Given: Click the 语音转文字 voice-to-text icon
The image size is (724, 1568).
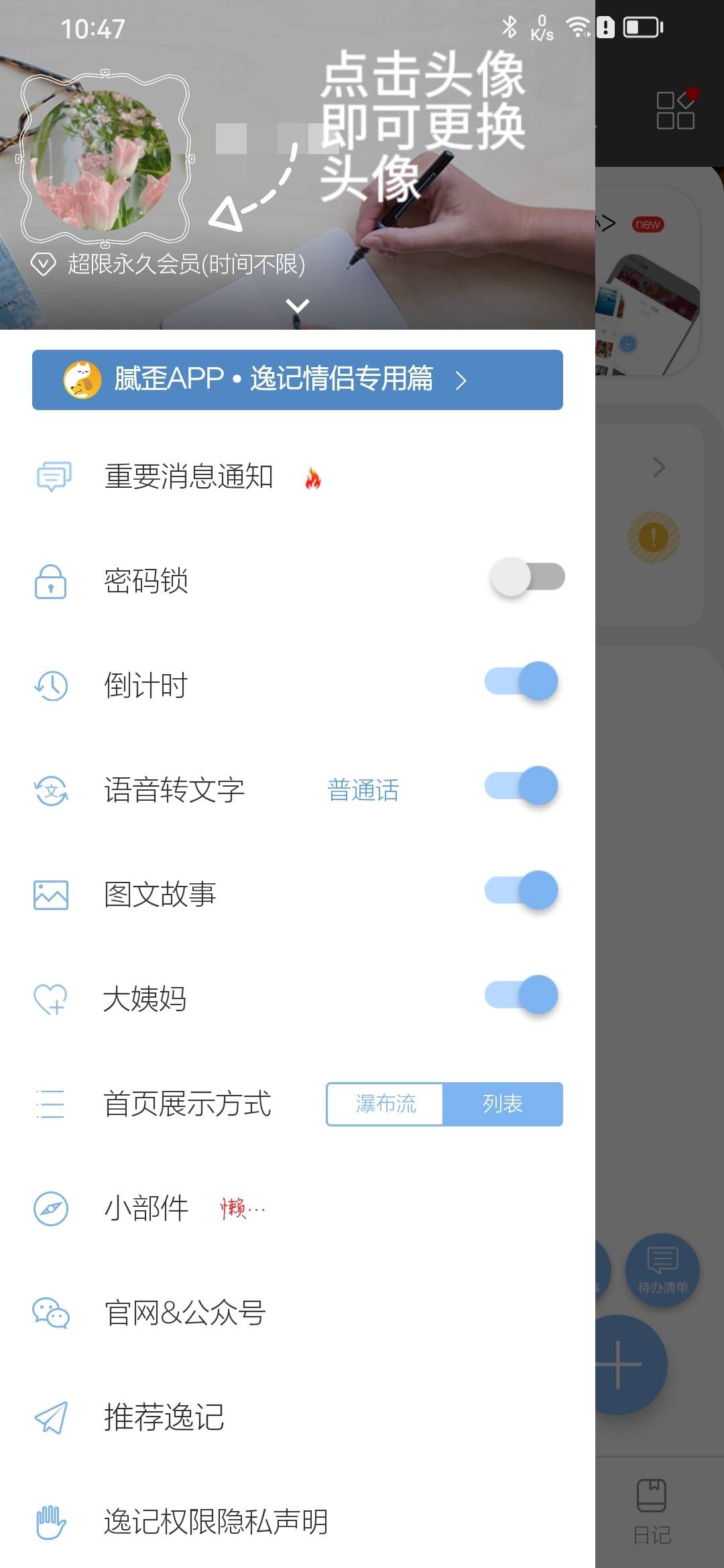Looking at the screenshot, I should (51, 789).
